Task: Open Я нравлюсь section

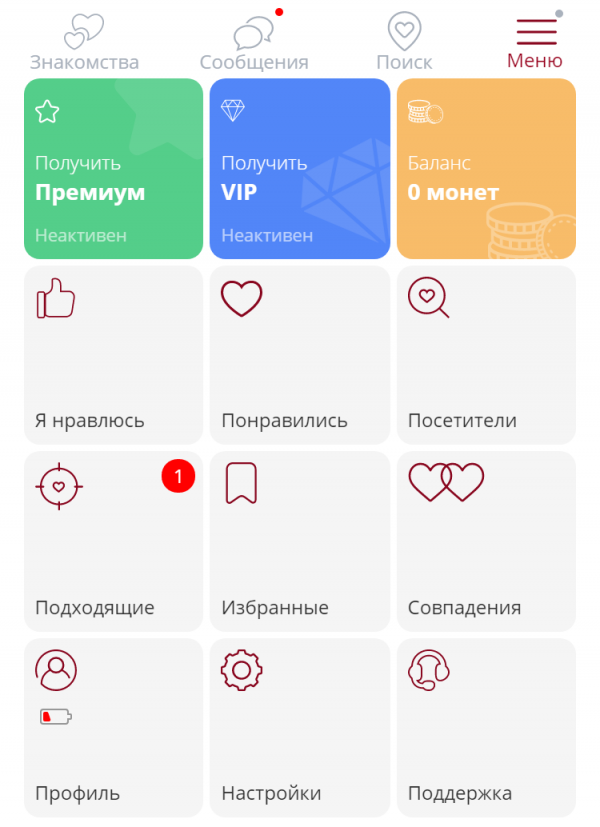Action: (x=113, y=355)
